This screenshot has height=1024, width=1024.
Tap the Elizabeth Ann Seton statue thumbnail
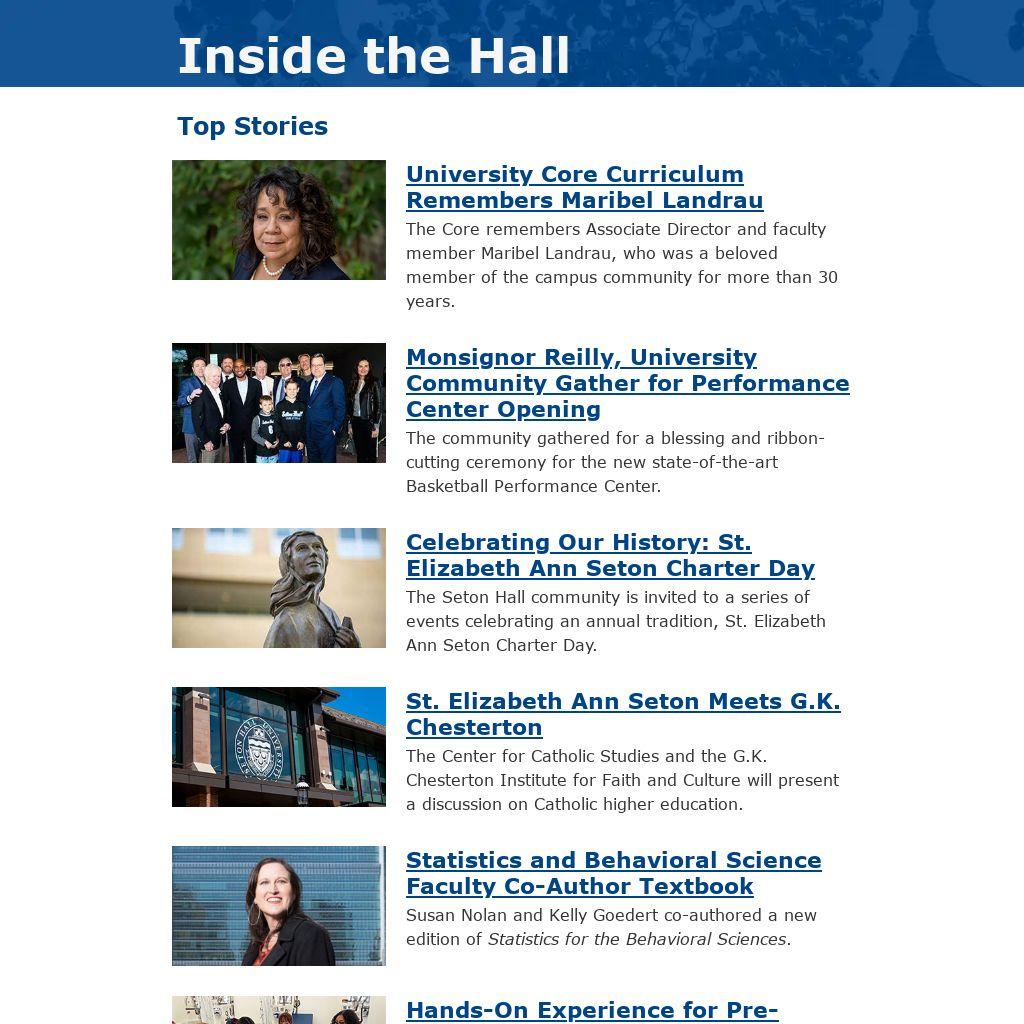(278, 588)
